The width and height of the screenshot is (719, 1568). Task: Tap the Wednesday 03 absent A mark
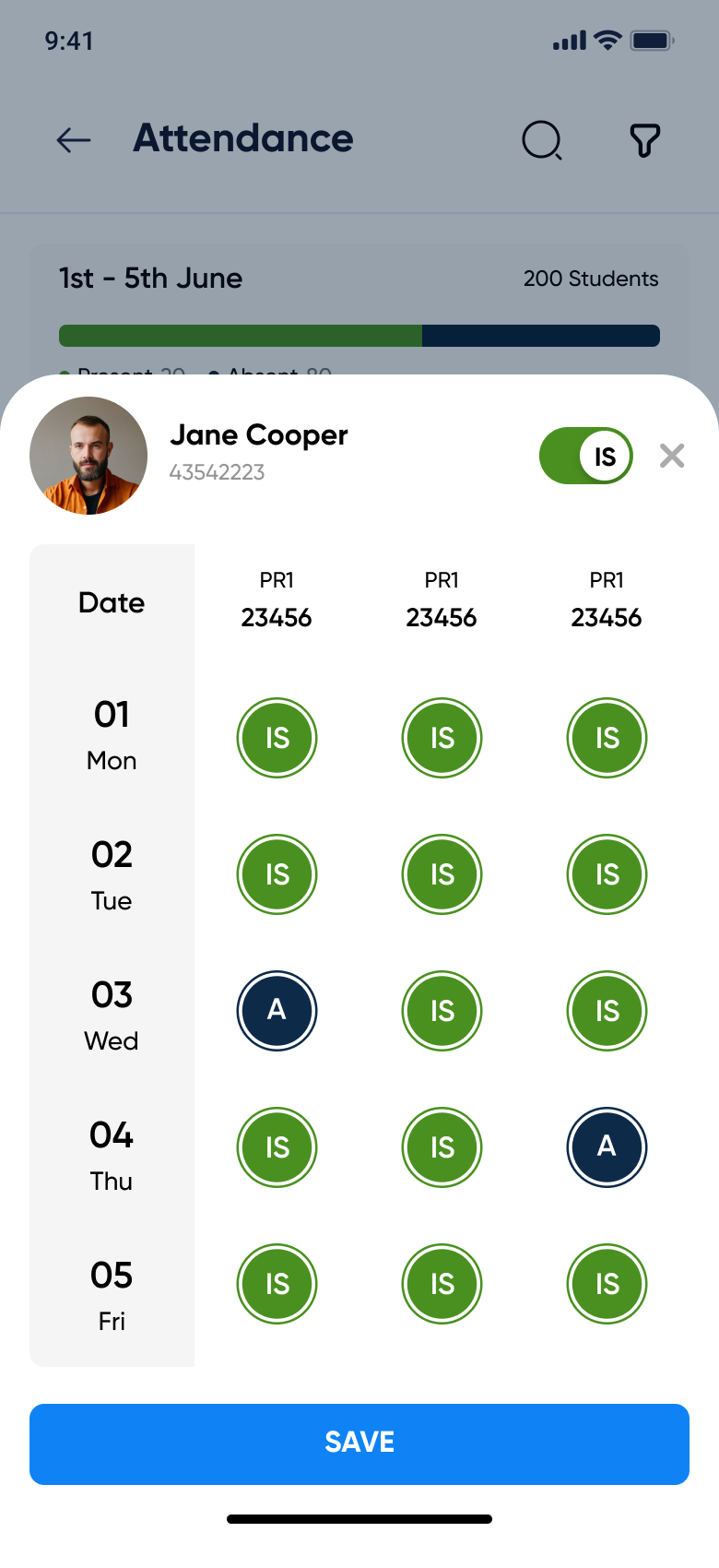pos(277,1011)
